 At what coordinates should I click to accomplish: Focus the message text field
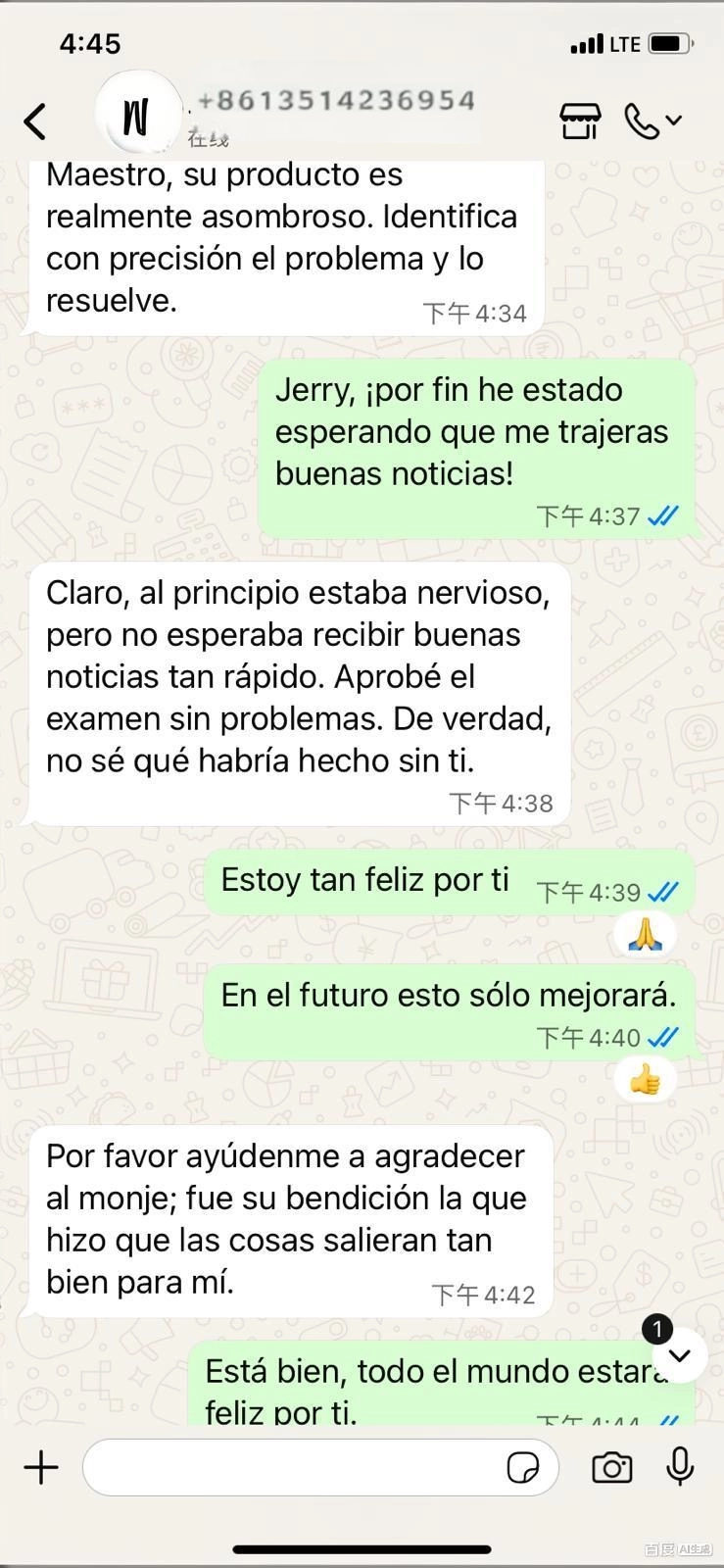tap(294, 1467)
